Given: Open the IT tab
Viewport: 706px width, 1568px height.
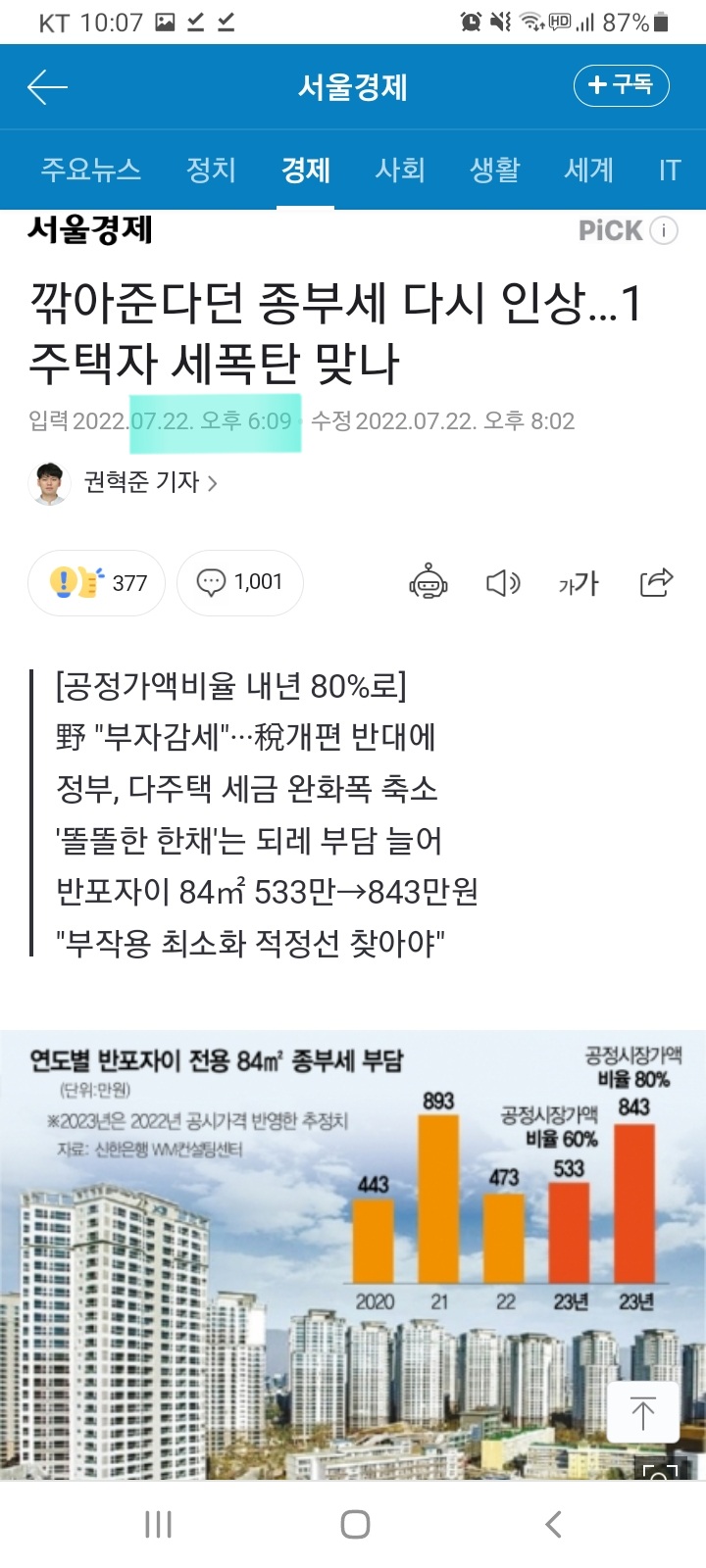Looking at the screenshot, I should coord(670,170).
